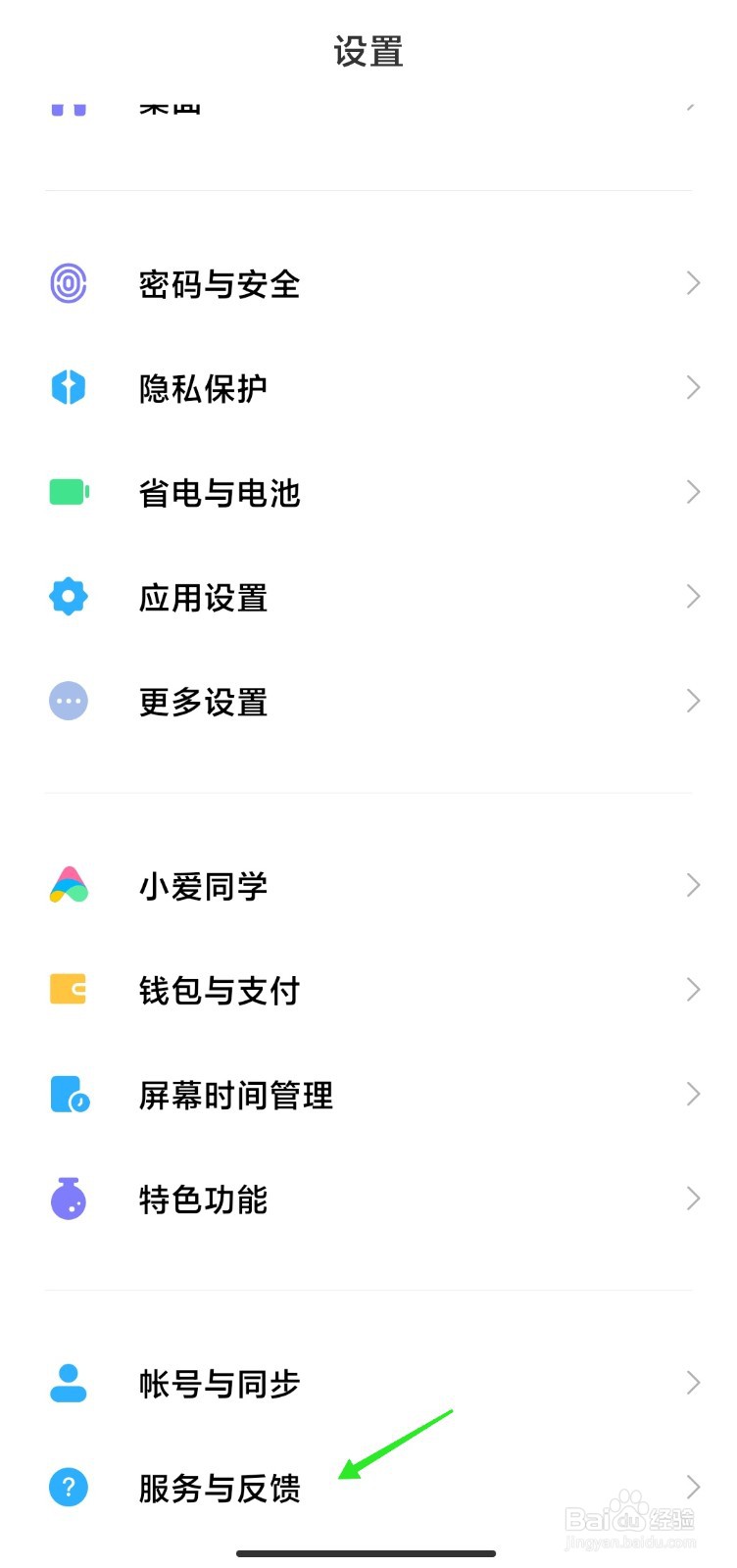Viewport: 737px width, 1568px height.
Task: Select 钱包与支付
Action: tap(368, 990)
